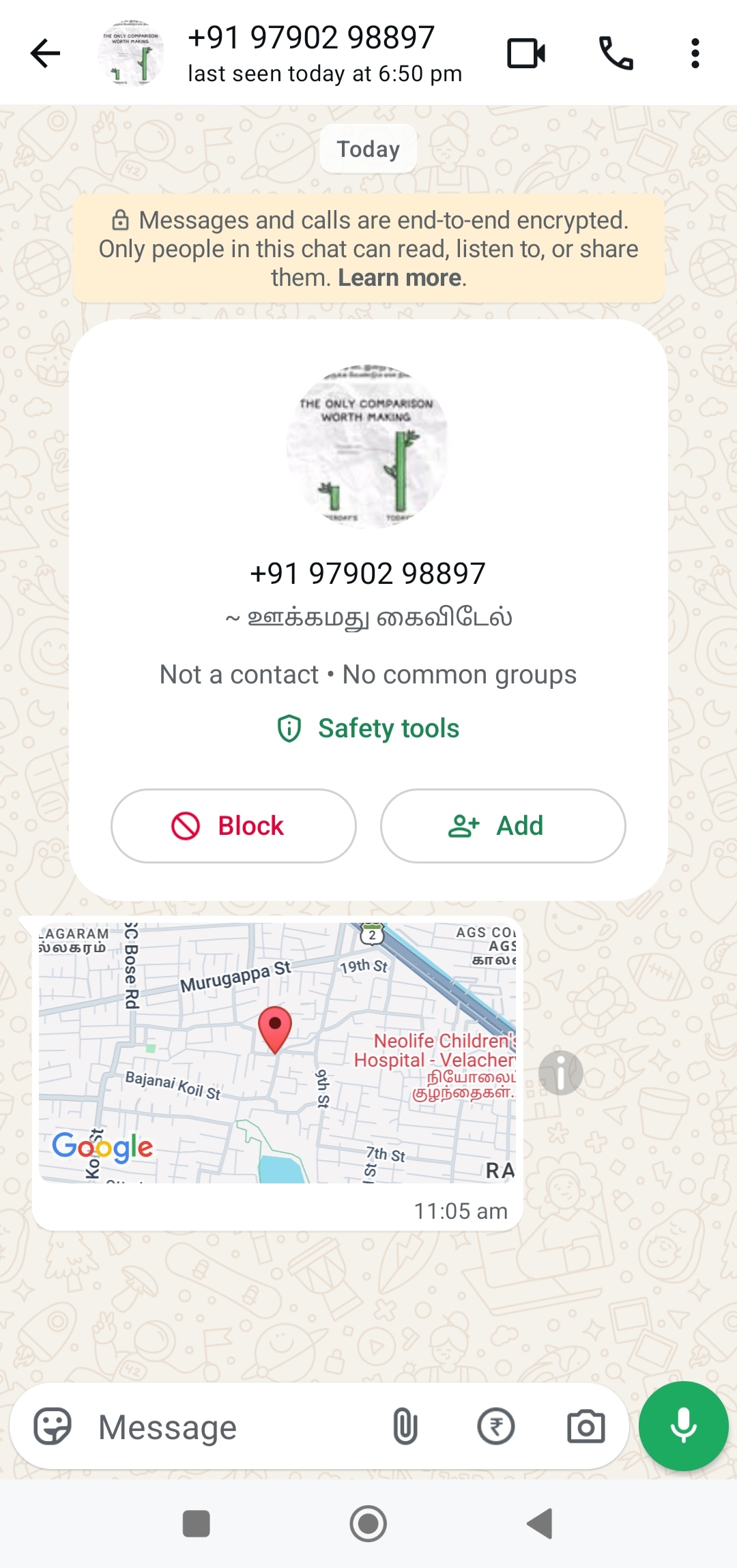Open the attachment paperclip menu
This screenshot has height=1568, width=737.
405,1426
